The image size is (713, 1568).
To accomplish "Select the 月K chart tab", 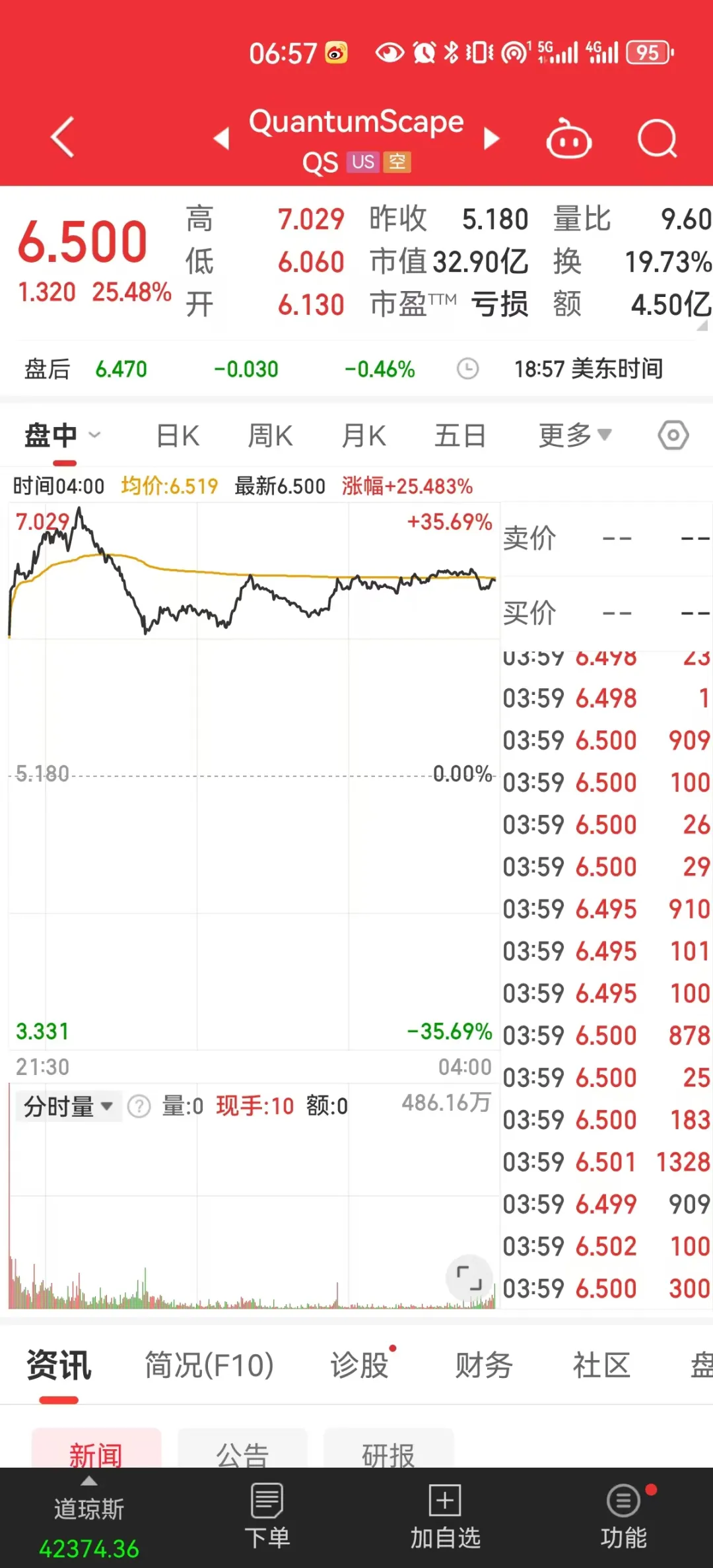I will coord(364,436).
